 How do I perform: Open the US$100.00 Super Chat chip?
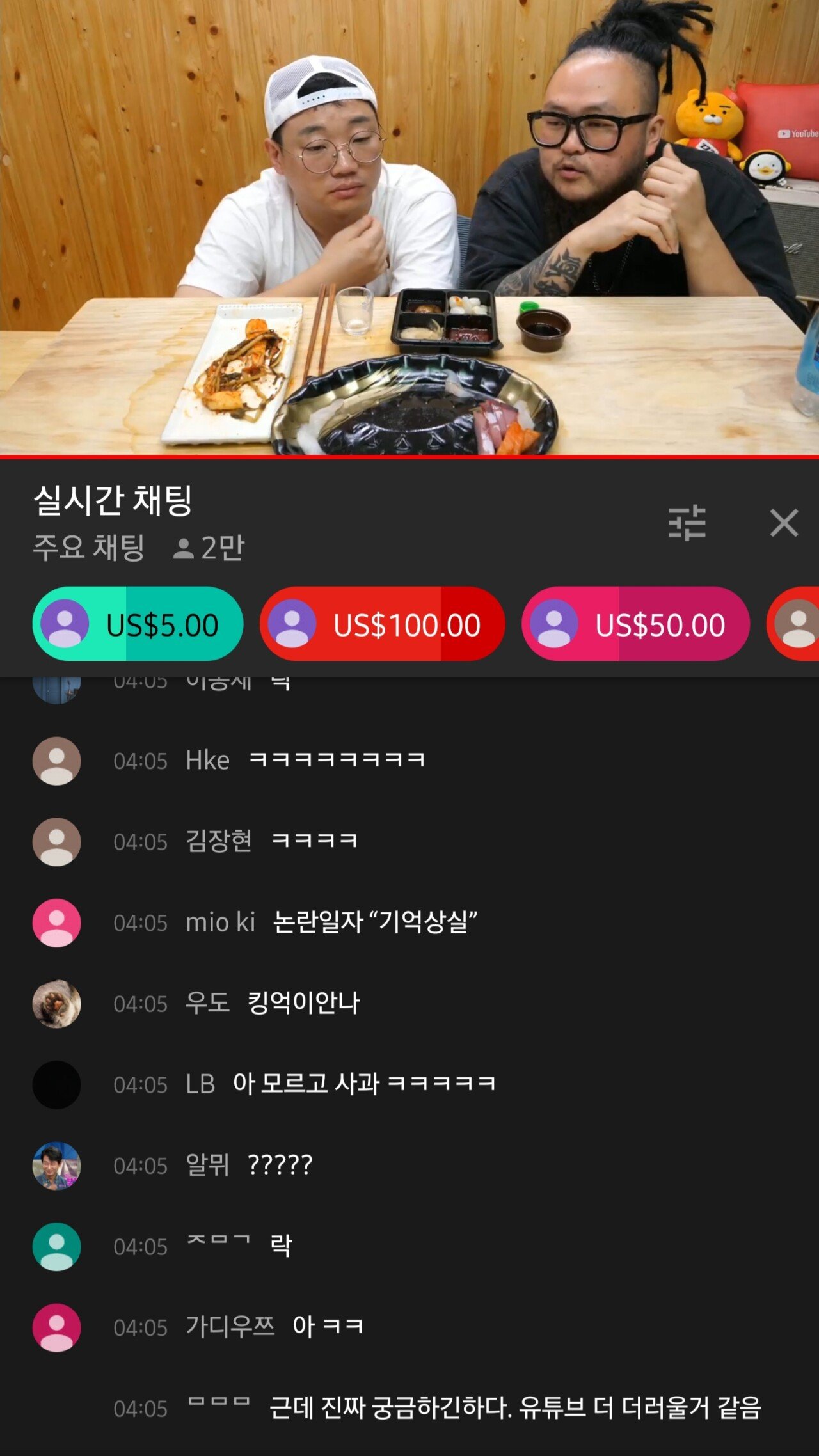pos(382,624)
